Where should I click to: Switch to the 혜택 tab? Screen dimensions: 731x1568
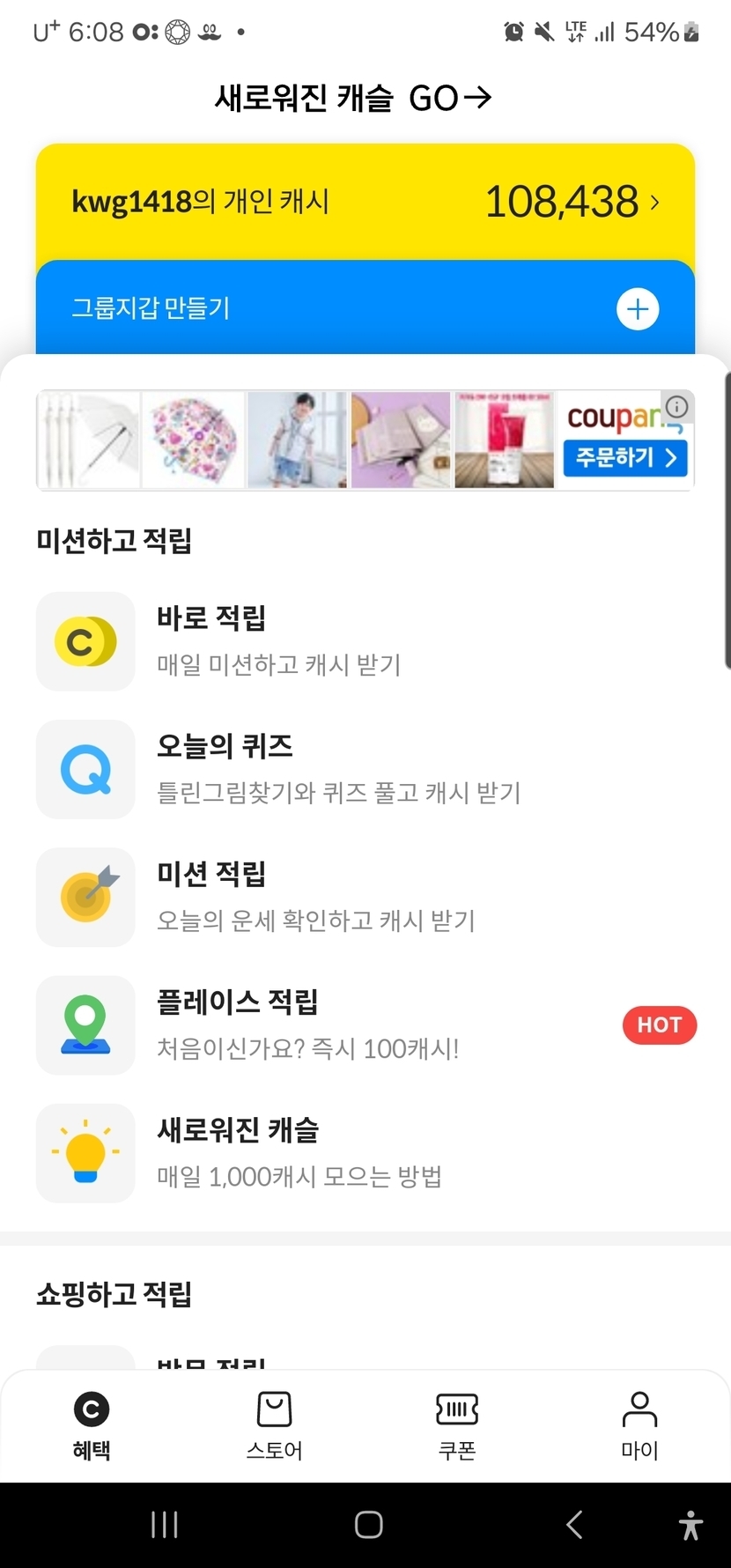pos(92,1424)
